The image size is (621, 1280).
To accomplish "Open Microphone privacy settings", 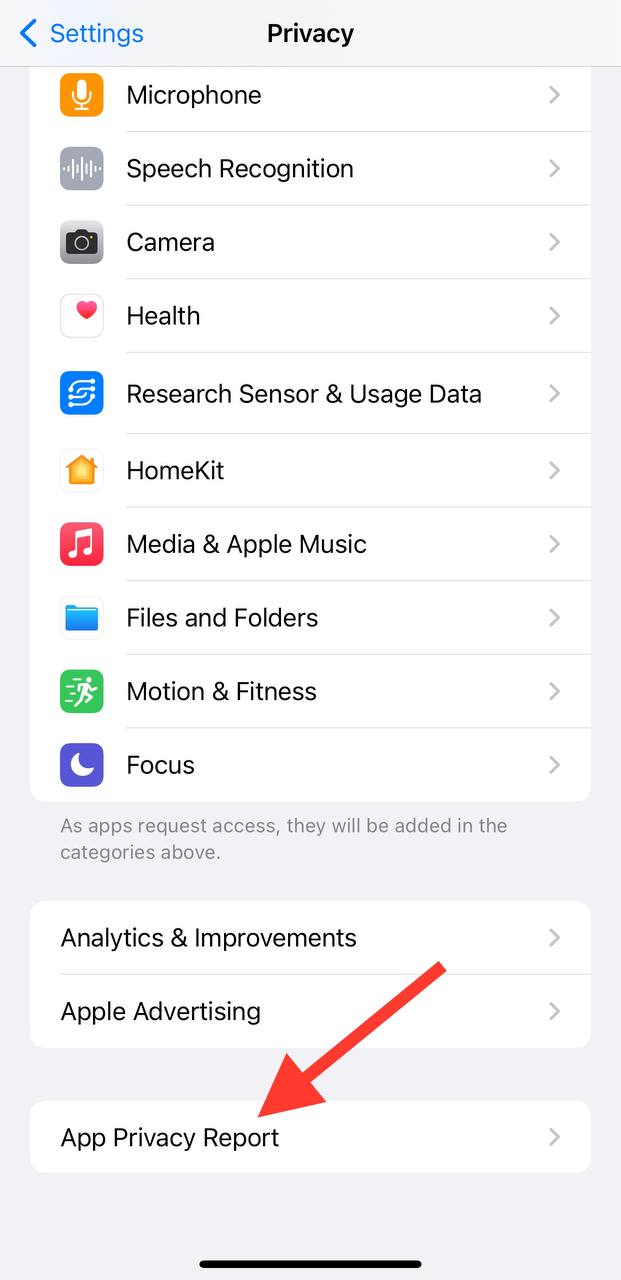I will coord(310,95).
